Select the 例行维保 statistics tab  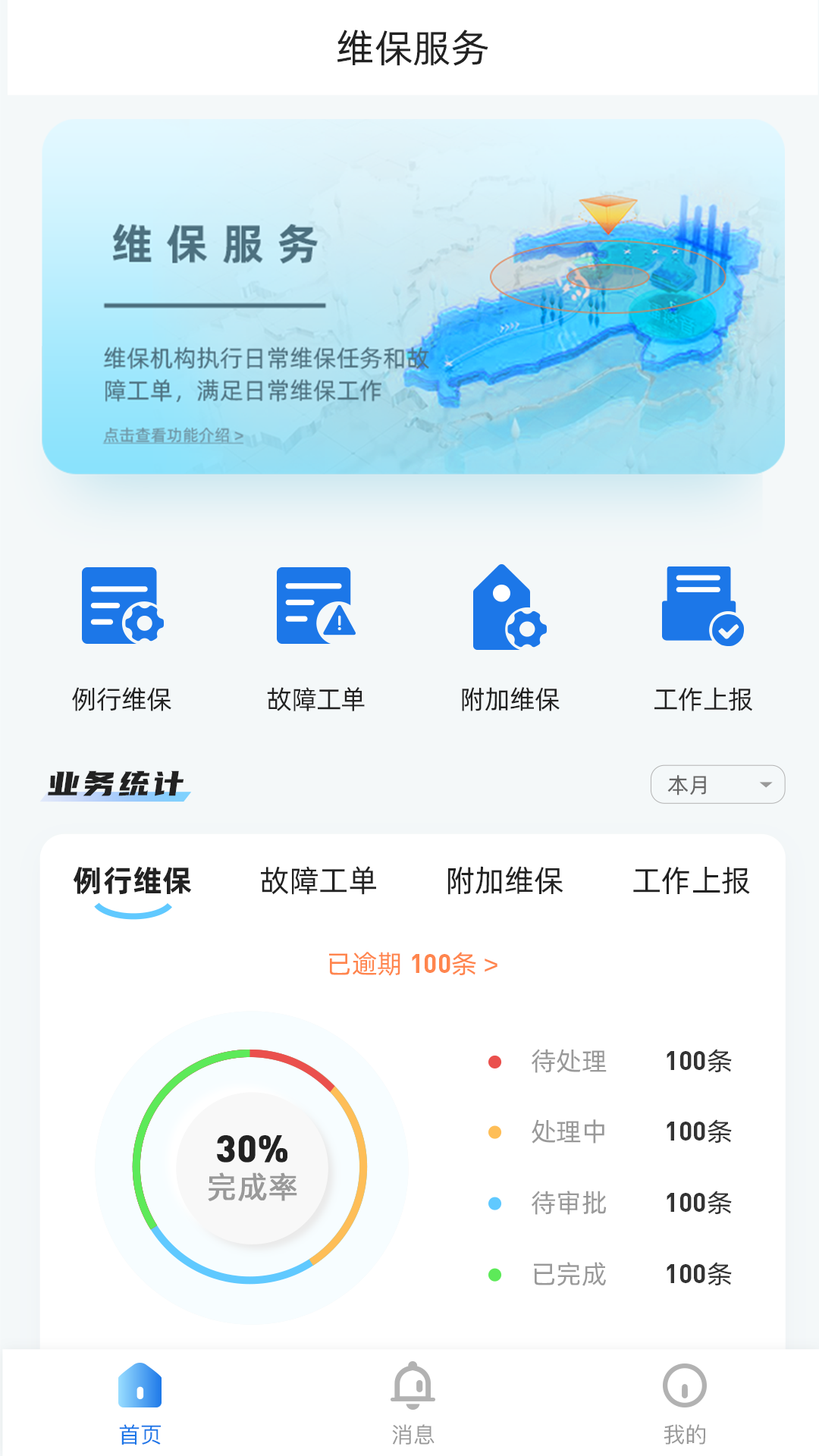[x=133, y=881]
